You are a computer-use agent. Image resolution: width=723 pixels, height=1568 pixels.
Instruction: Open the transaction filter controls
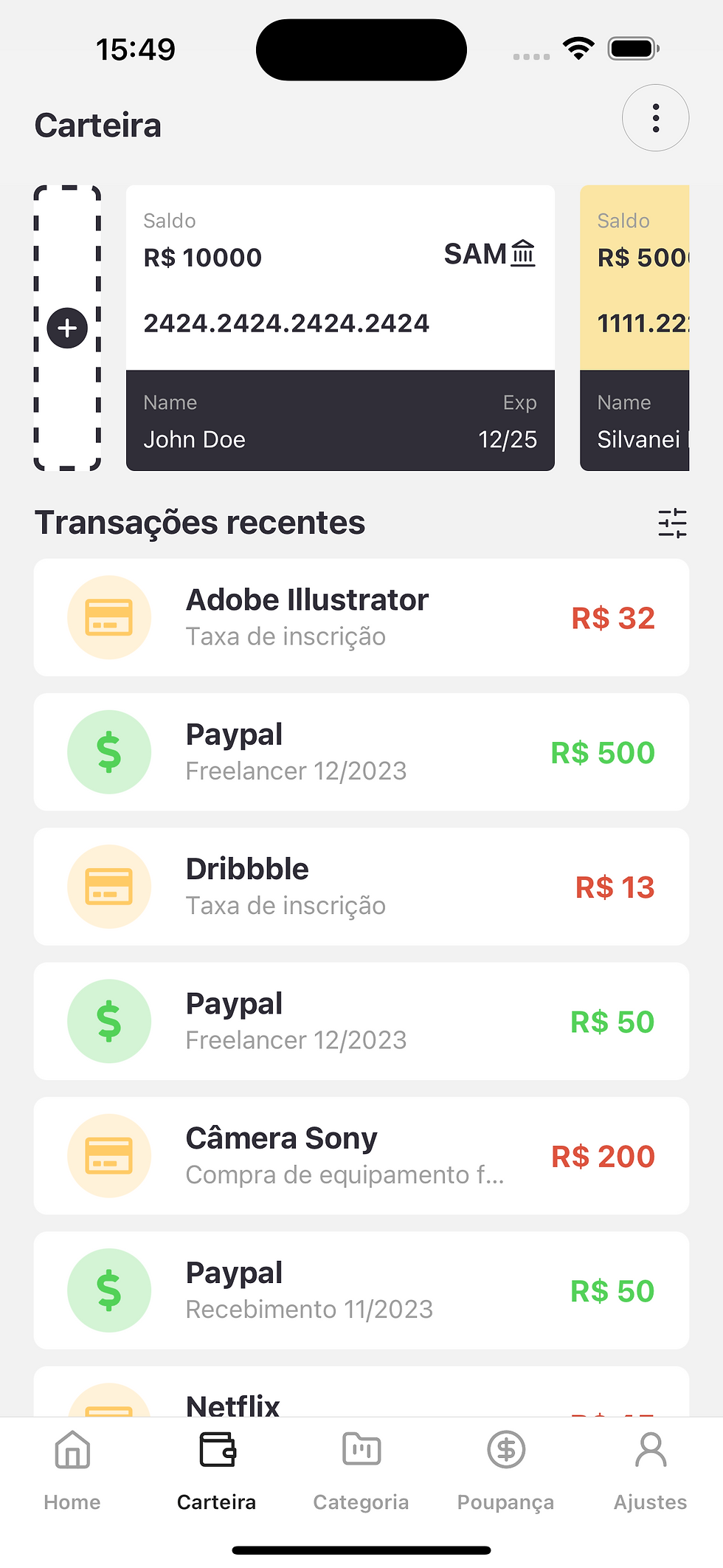pyautogui.click(x=672, y=522)
